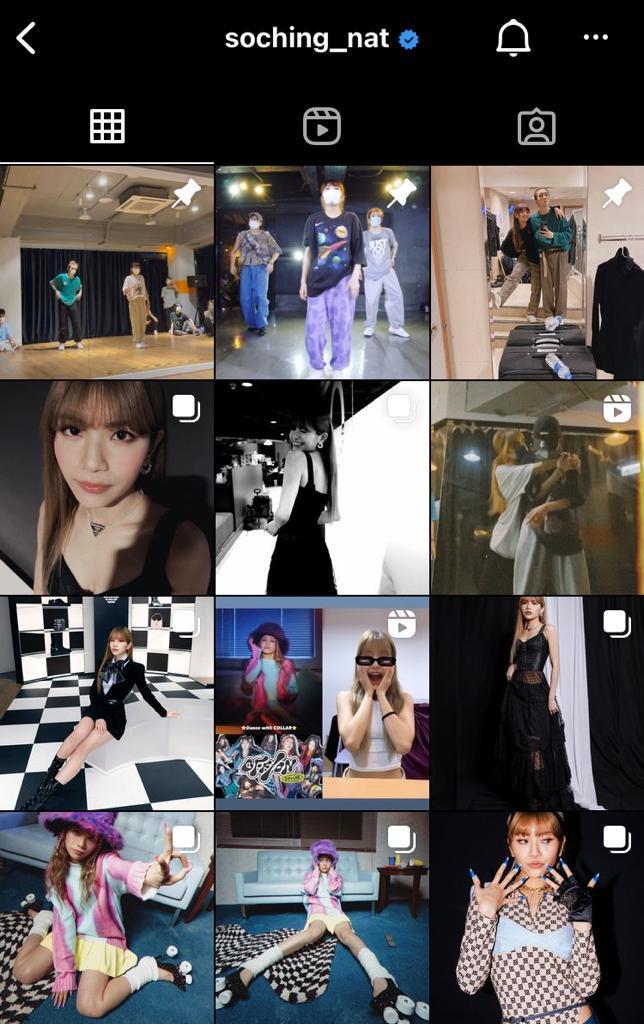Go back from soching_nat profile
Image resolution: width=644 pixels, height=1024 pixels.
point(27,39)
